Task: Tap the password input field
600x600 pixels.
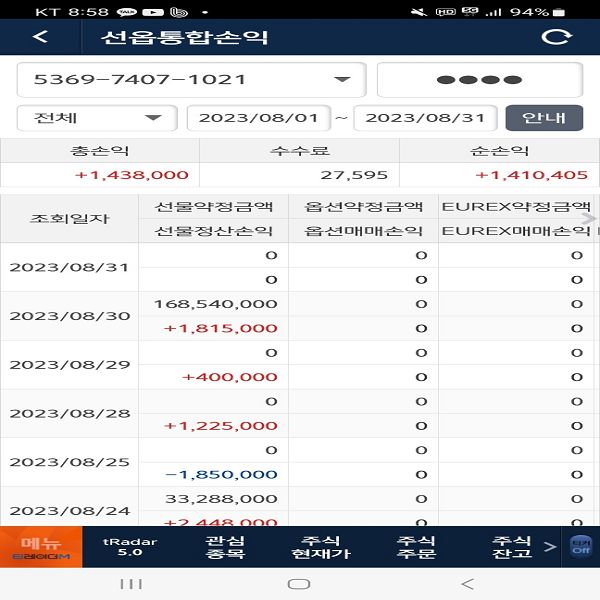Action: (x=479, y=80)
